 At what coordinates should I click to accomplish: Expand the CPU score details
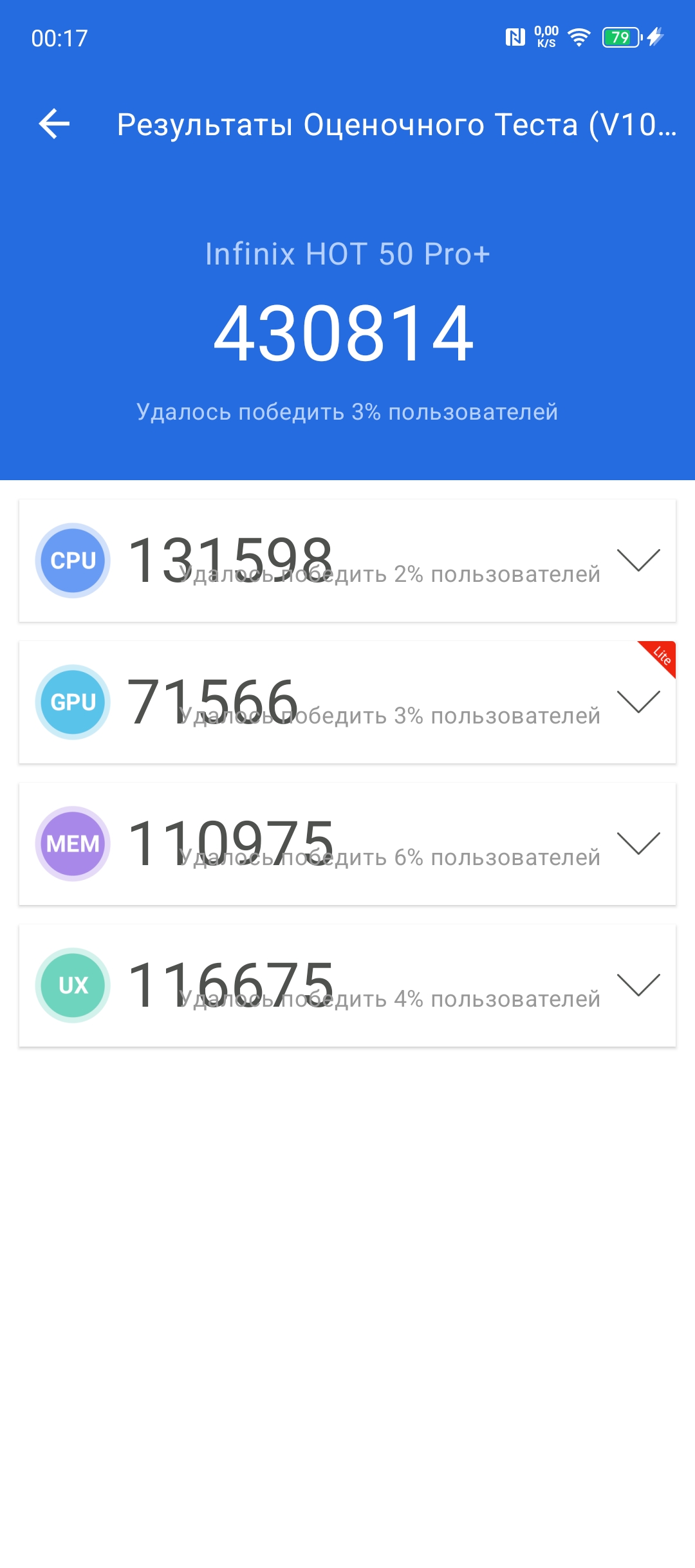(638, 560)
